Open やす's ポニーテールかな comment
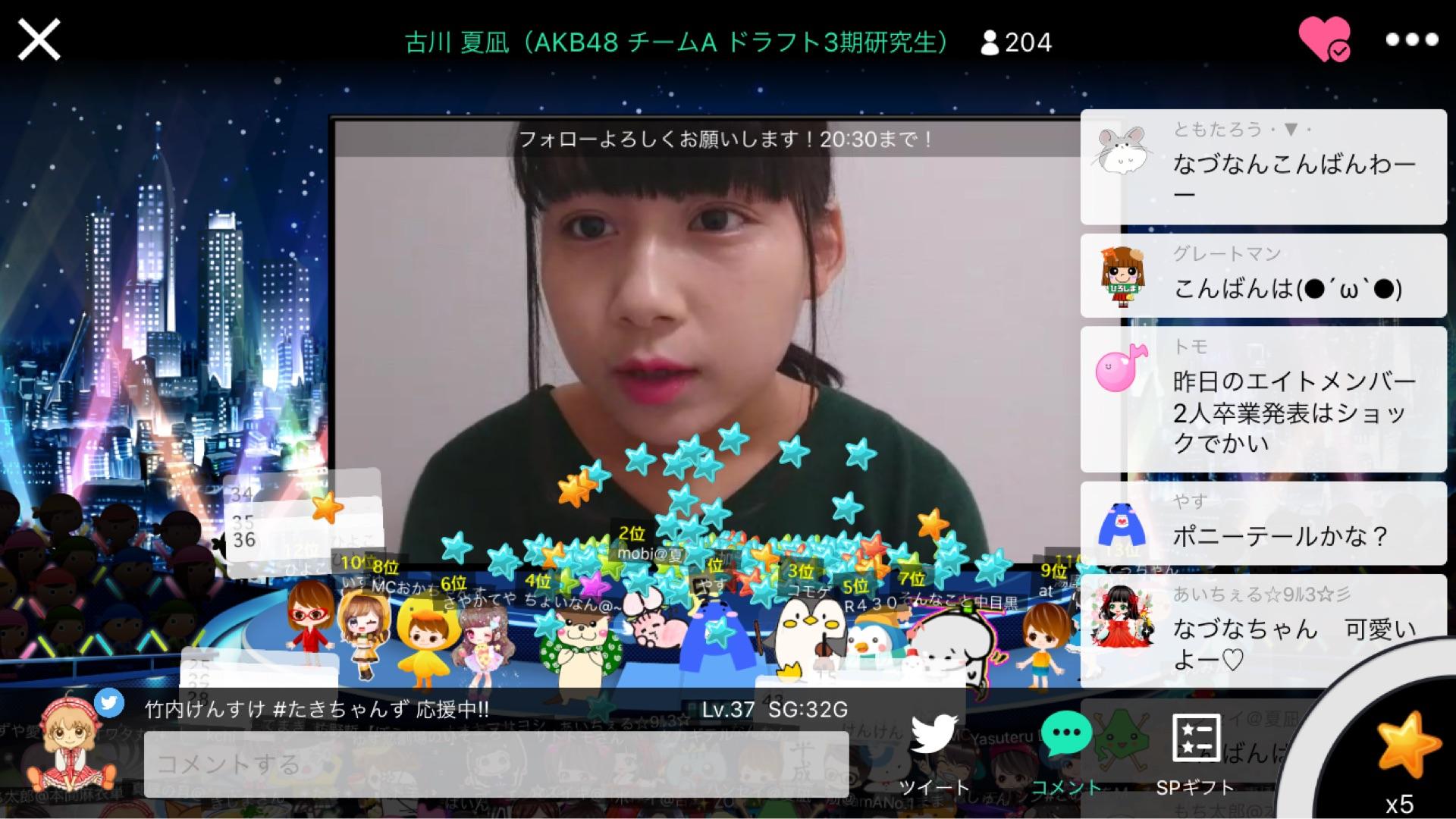This screenshot has height=819, width=1456. pyautogui.click(x=1263, y=523)
